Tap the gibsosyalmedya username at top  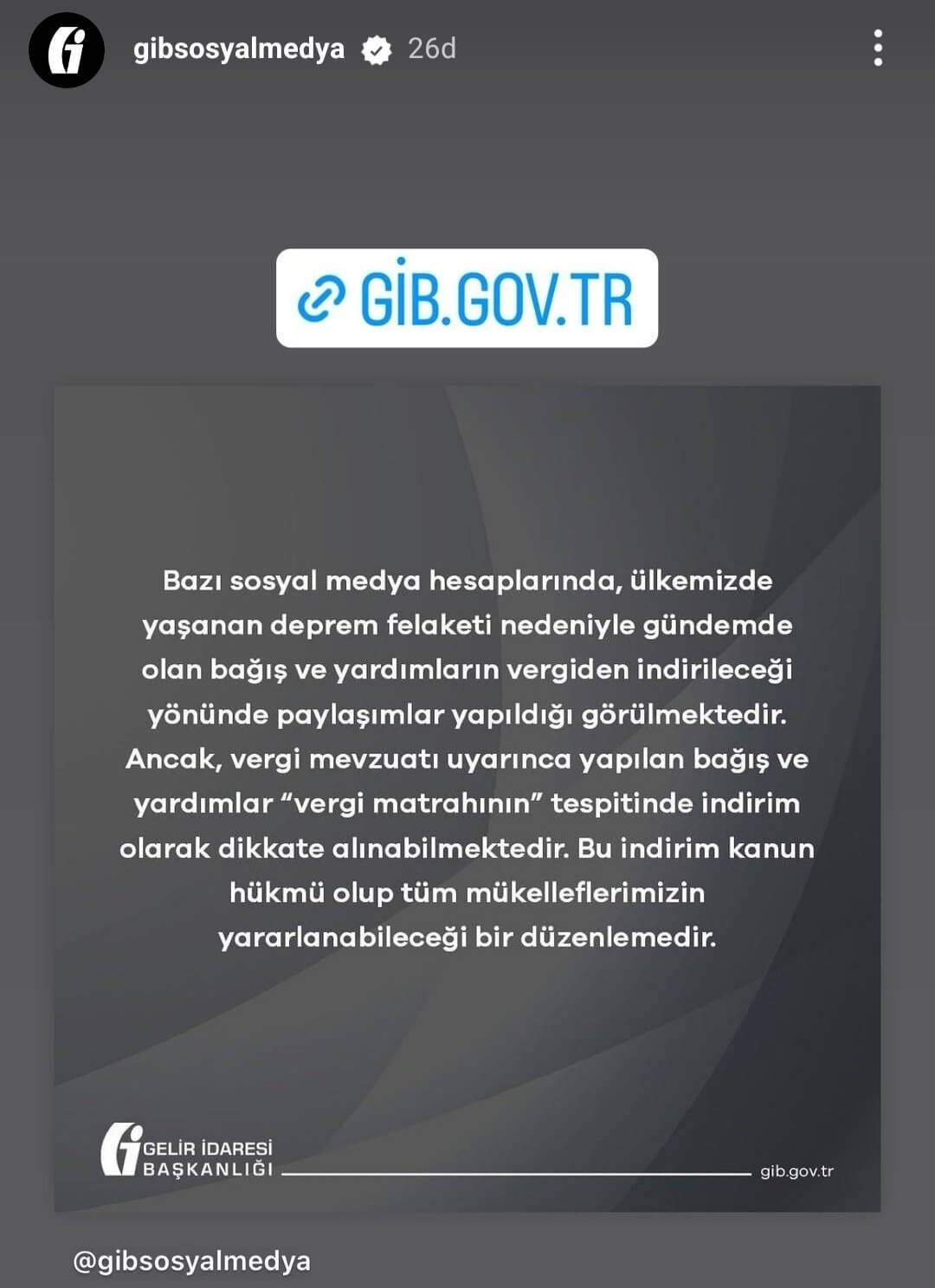point(239,48)
